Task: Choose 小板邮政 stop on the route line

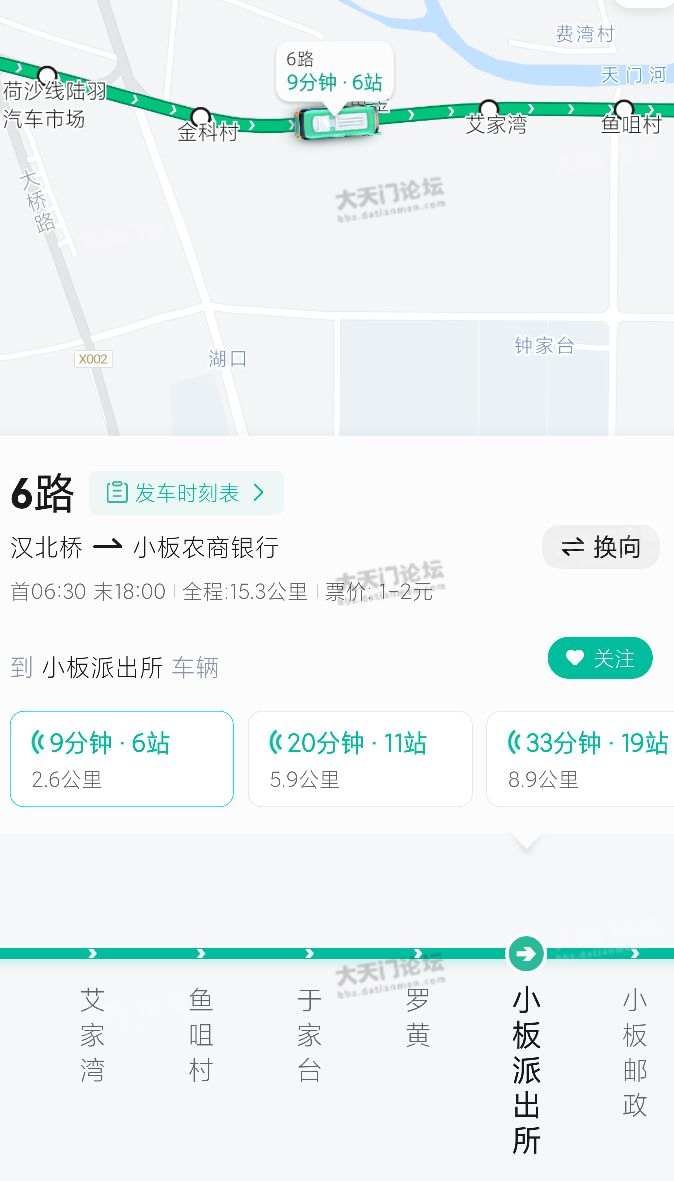Action: pyautogui.click(x=635, y=1052)
